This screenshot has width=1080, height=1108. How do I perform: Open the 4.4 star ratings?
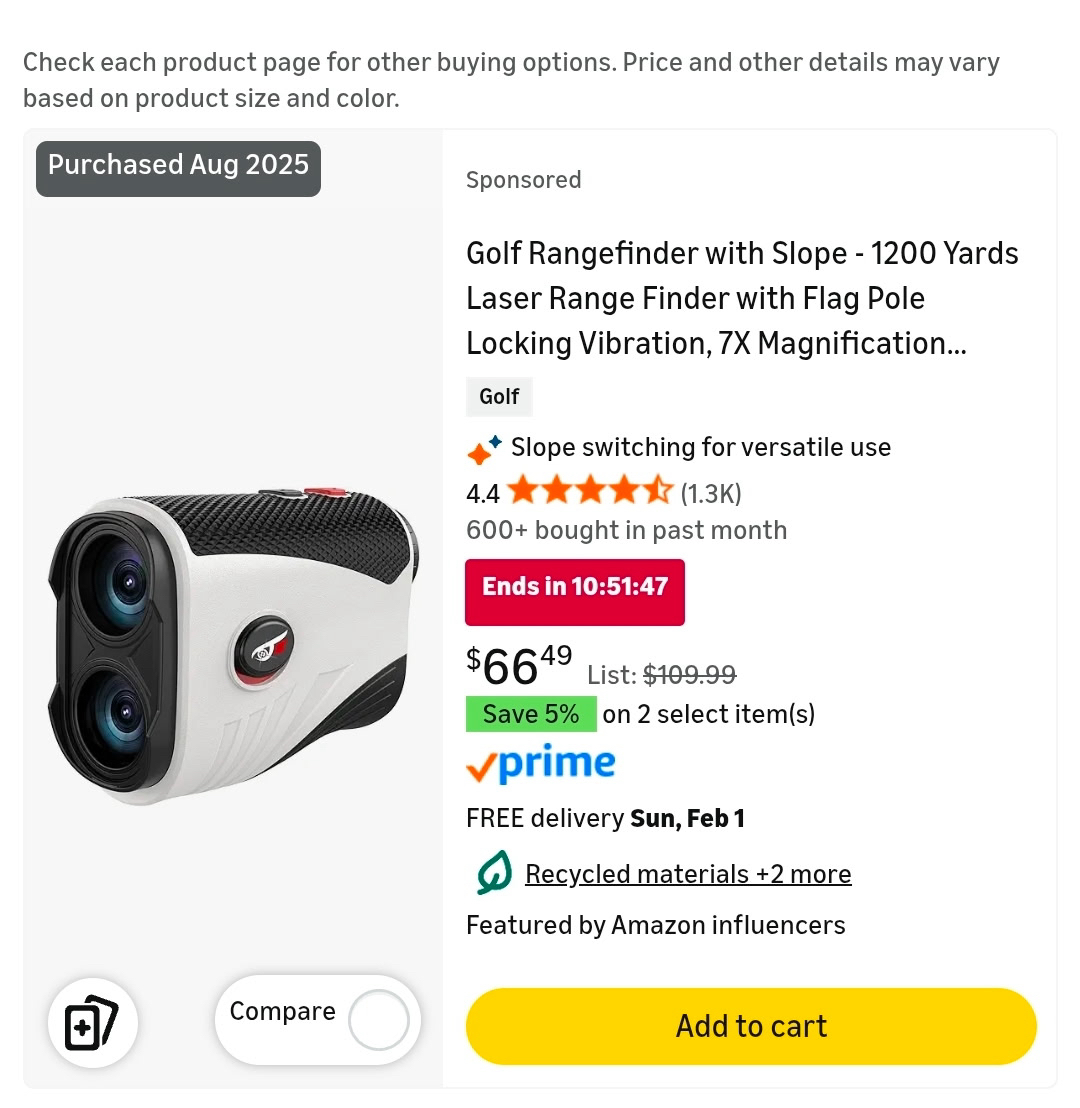(x=589, y=493)
